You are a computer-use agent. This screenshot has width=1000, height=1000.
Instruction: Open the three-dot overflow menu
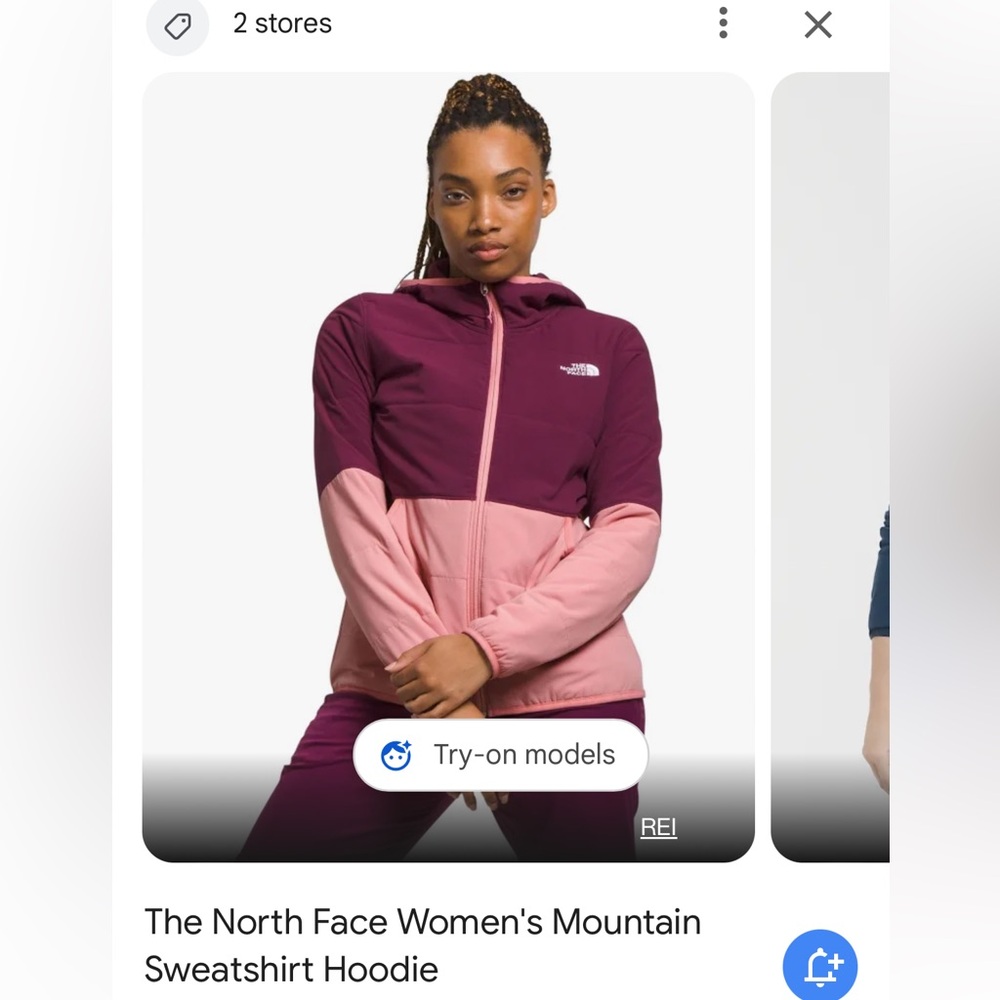723,23
